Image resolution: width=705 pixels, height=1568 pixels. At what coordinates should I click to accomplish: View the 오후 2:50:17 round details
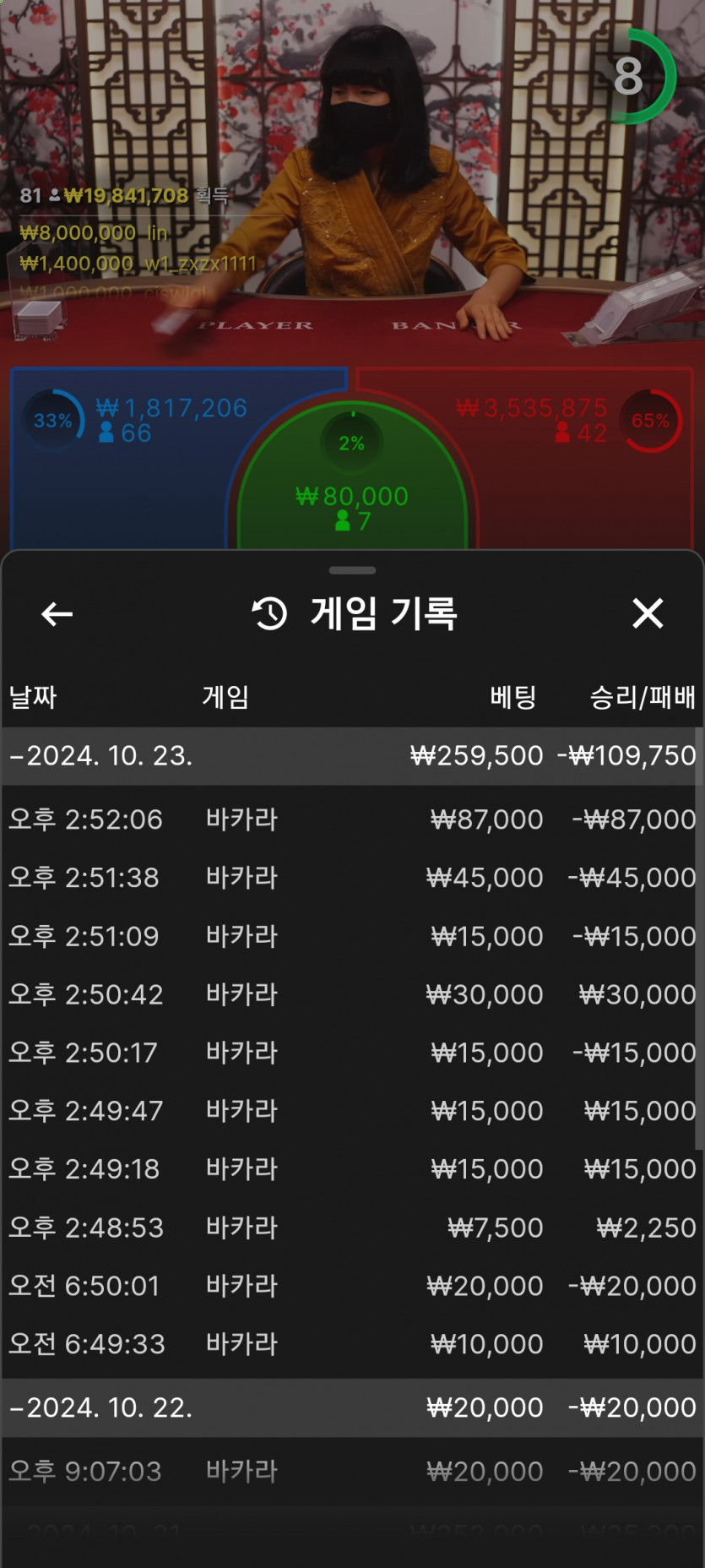point(352,1053)
